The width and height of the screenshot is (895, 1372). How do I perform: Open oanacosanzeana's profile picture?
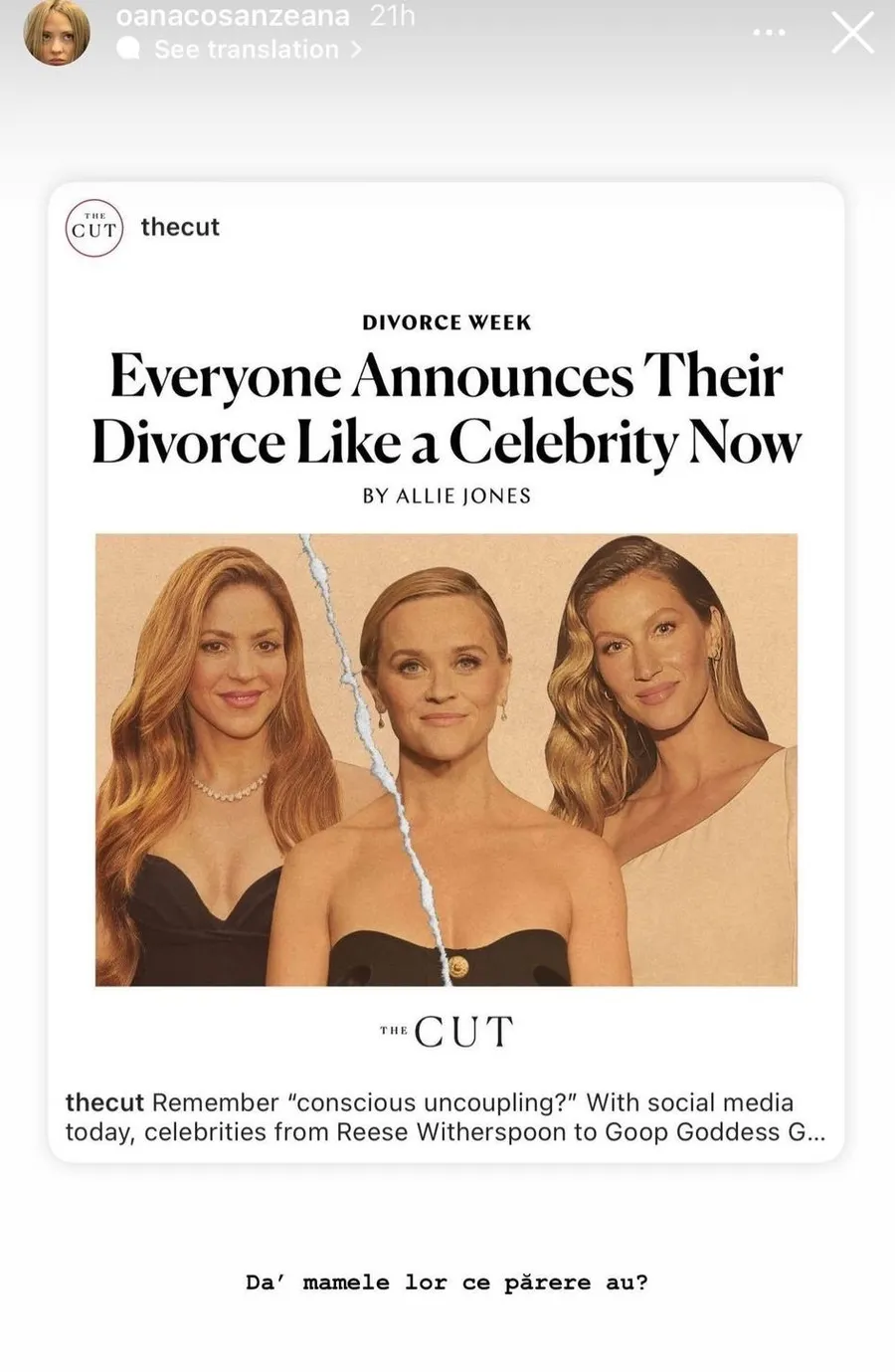coord(57,34)
